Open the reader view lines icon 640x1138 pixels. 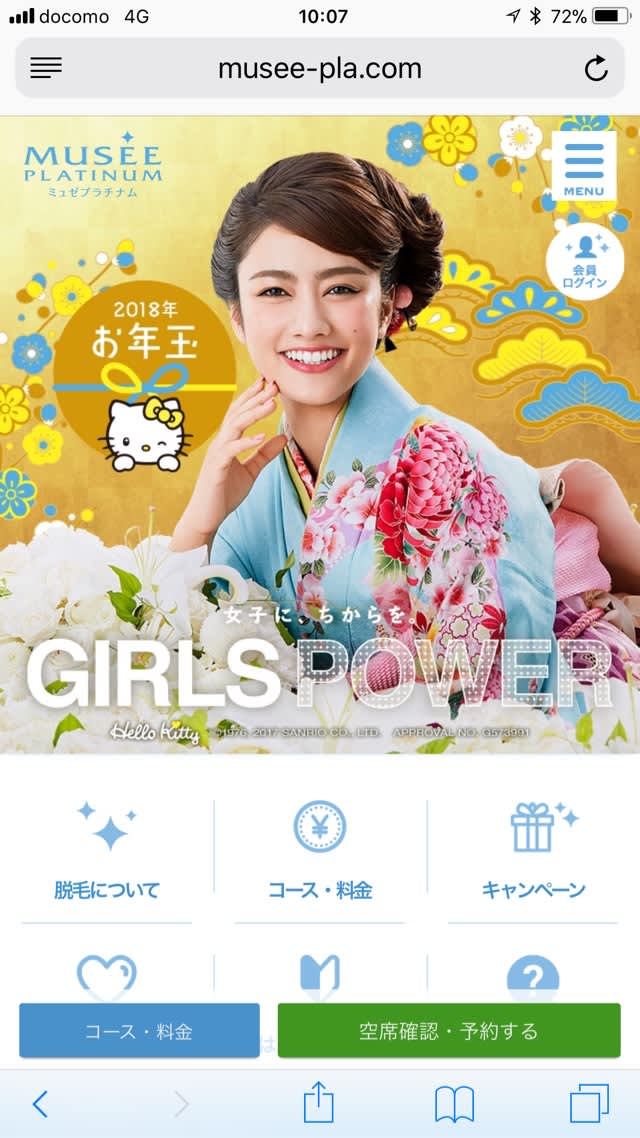click(x=46, y=68)
